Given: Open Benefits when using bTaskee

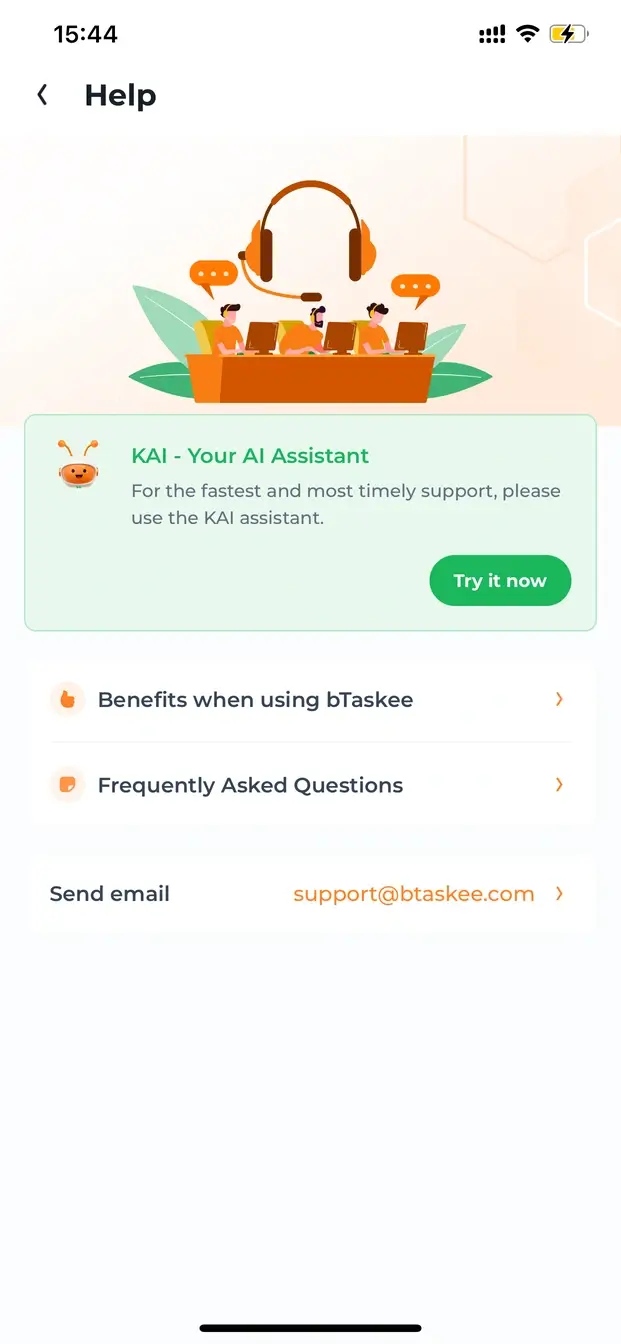Looking at the screenshot, I should tap(310, 700).
